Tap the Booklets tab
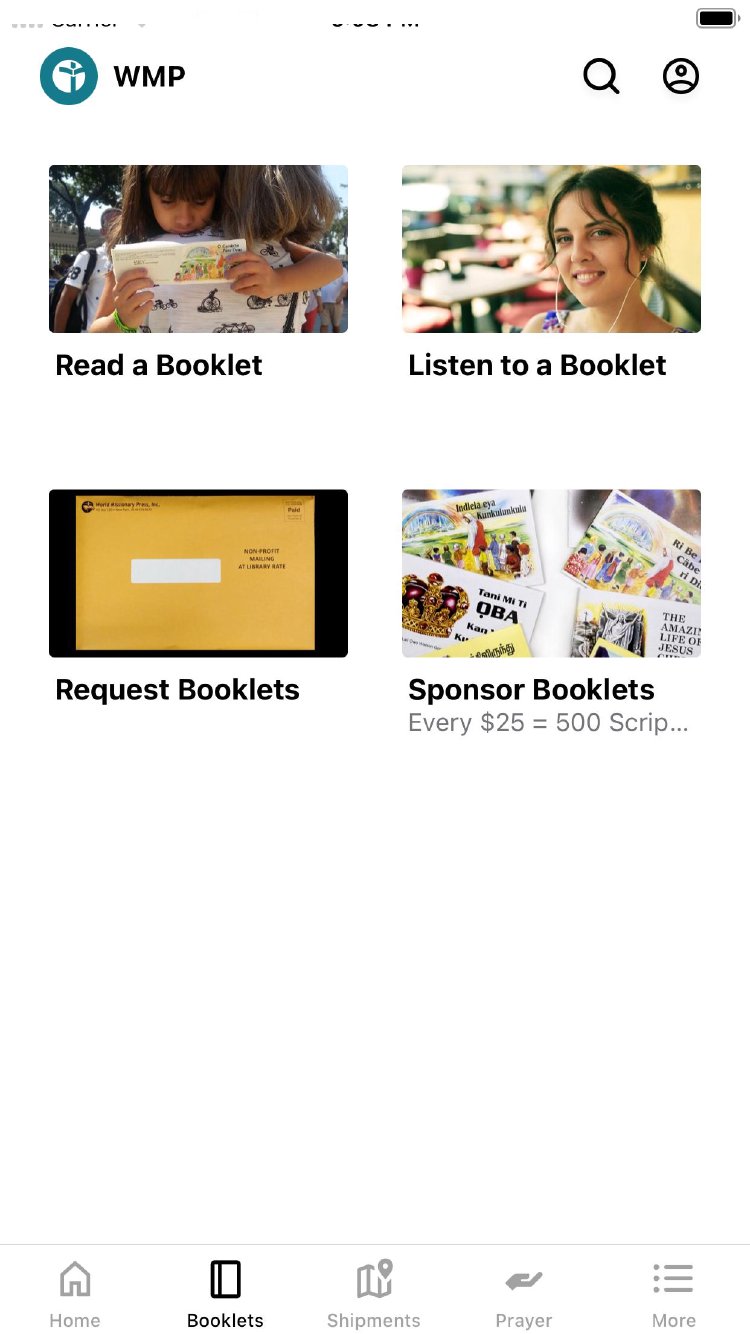Image resolution: width=750 pixels, height=1334 pixels. pyautogui.click(x=225, y=1293)
